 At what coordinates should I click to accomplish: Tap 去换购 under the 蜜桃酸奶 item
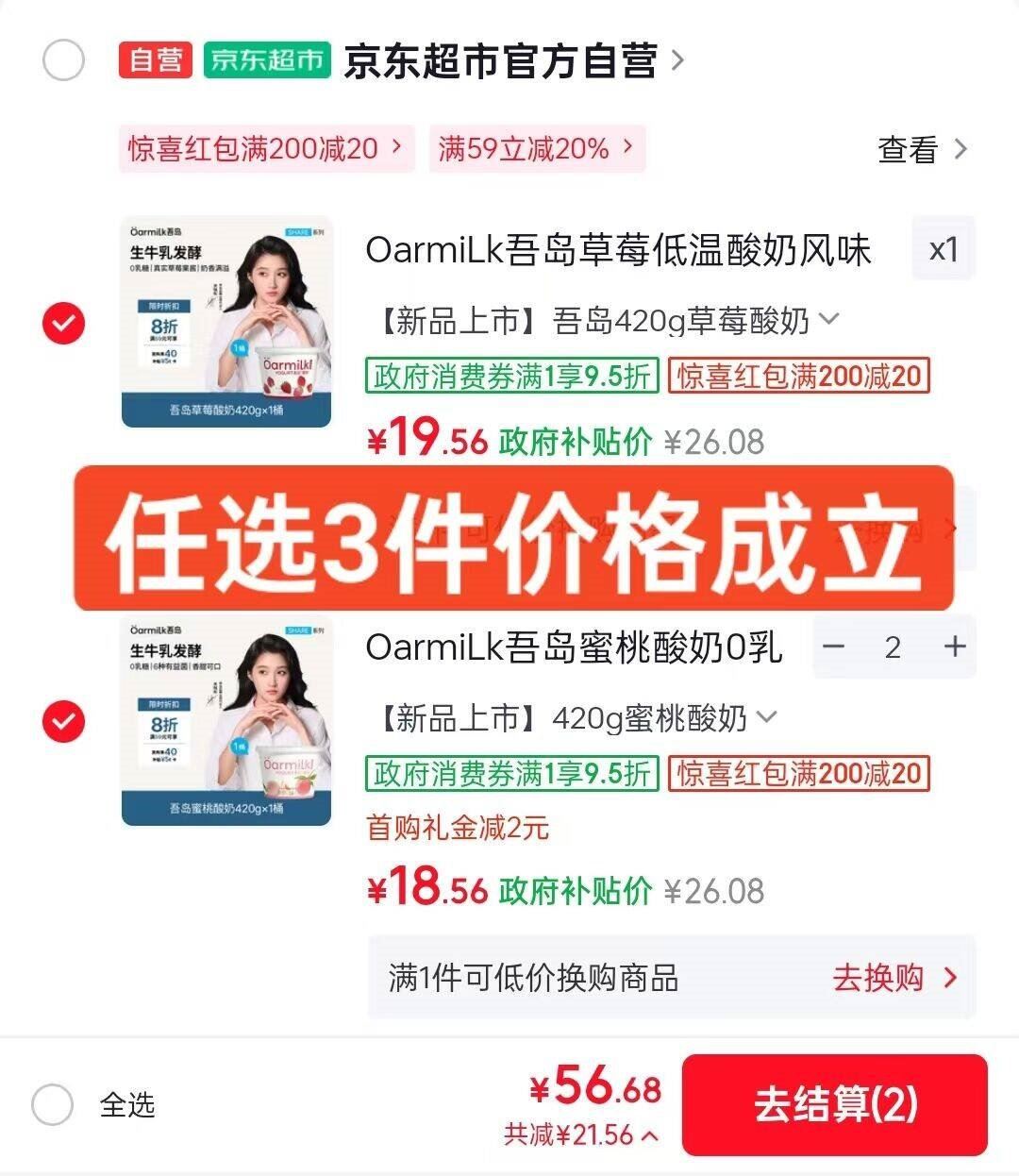coord(894,978)
